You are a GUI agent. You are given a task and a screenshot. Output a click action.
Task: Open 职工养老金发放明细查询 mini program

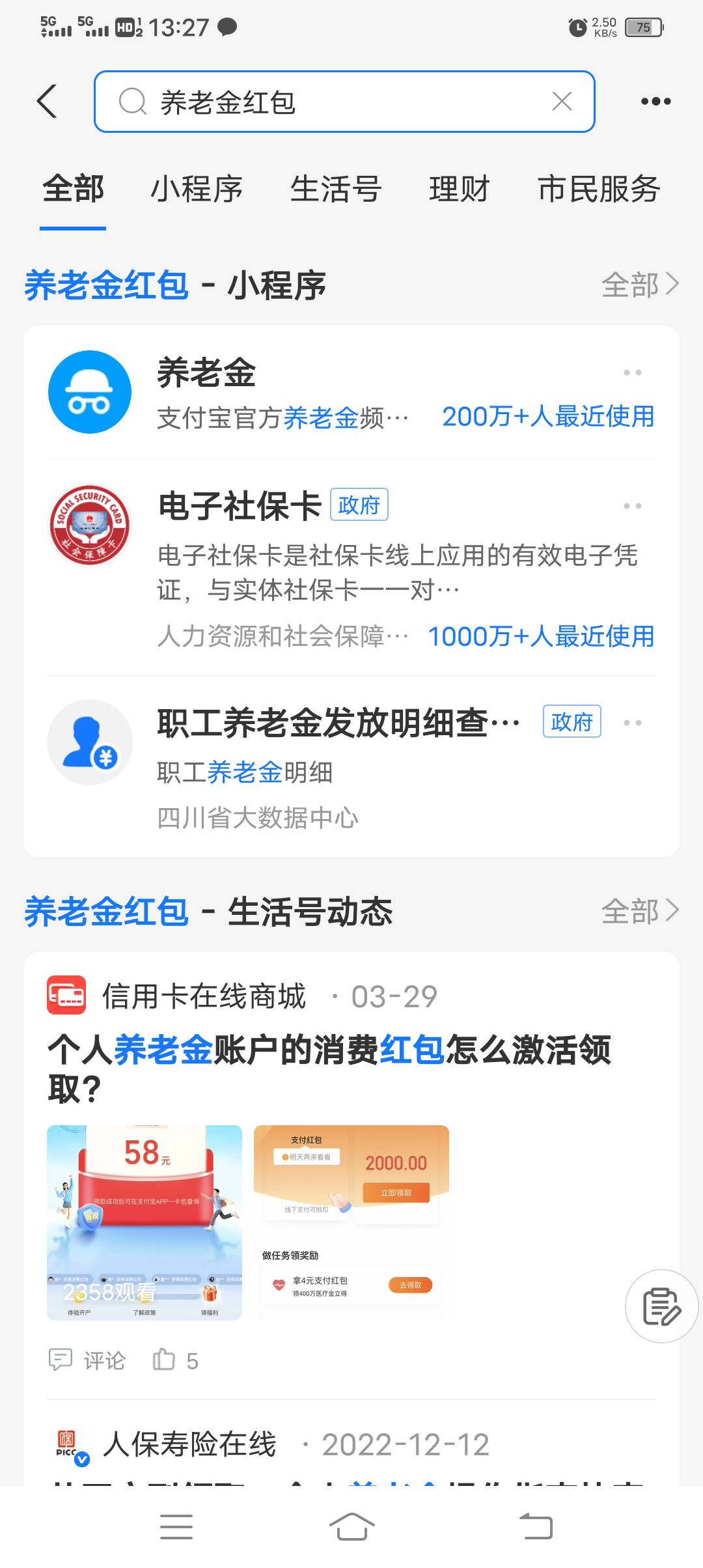click(338, 723)
